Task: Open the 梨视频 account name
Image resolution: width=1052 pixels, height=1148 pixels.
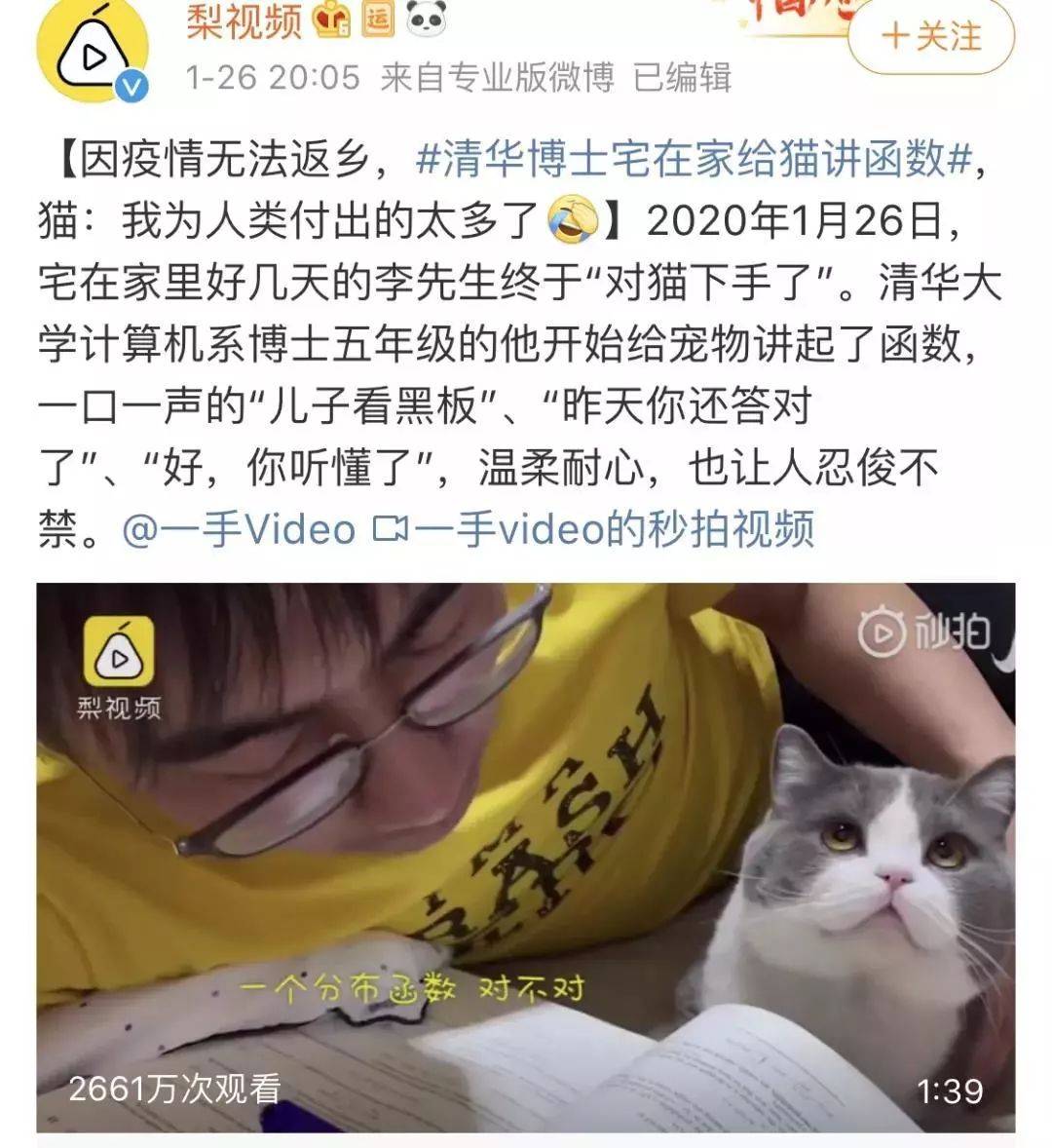Action: [244, 19]
